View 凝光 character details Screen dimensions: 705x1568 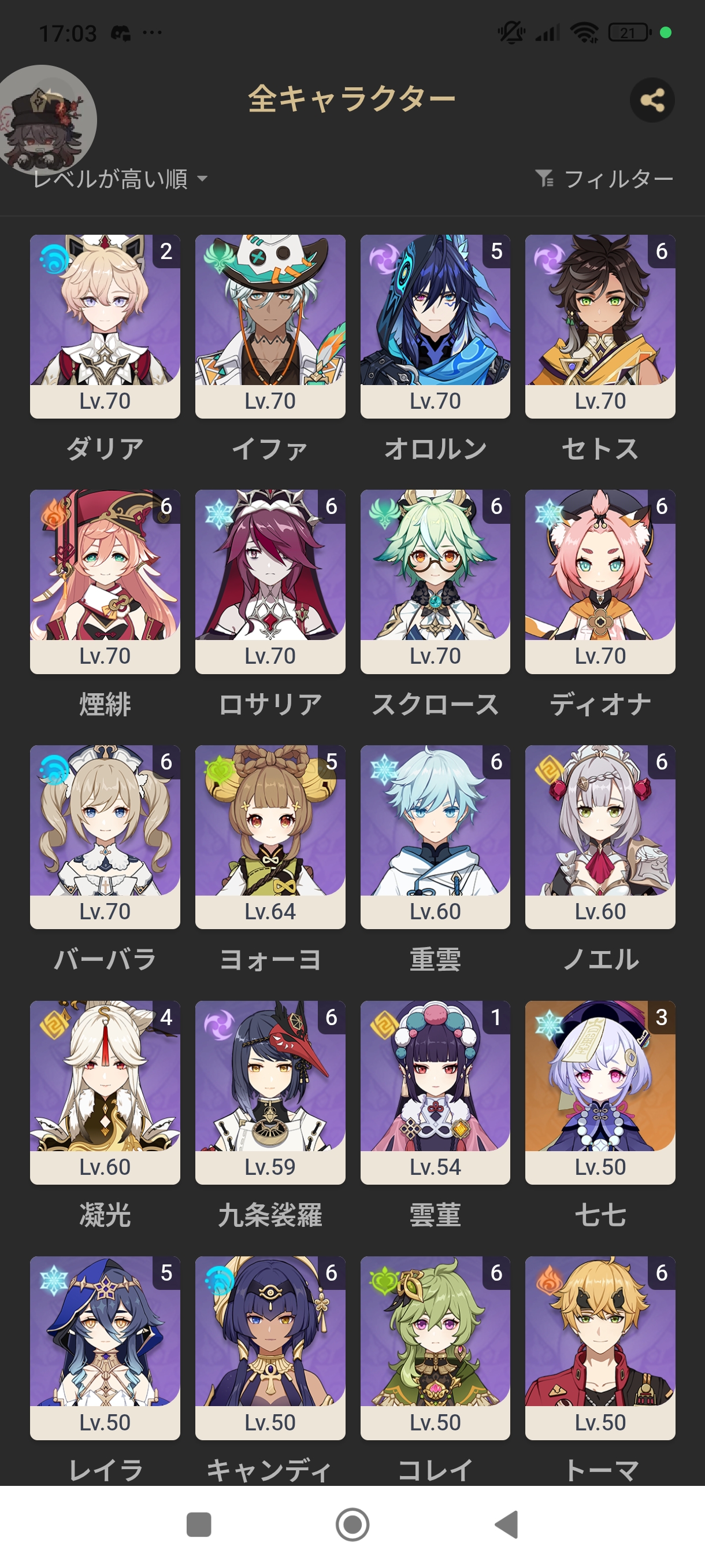[x=105, y=1092]
